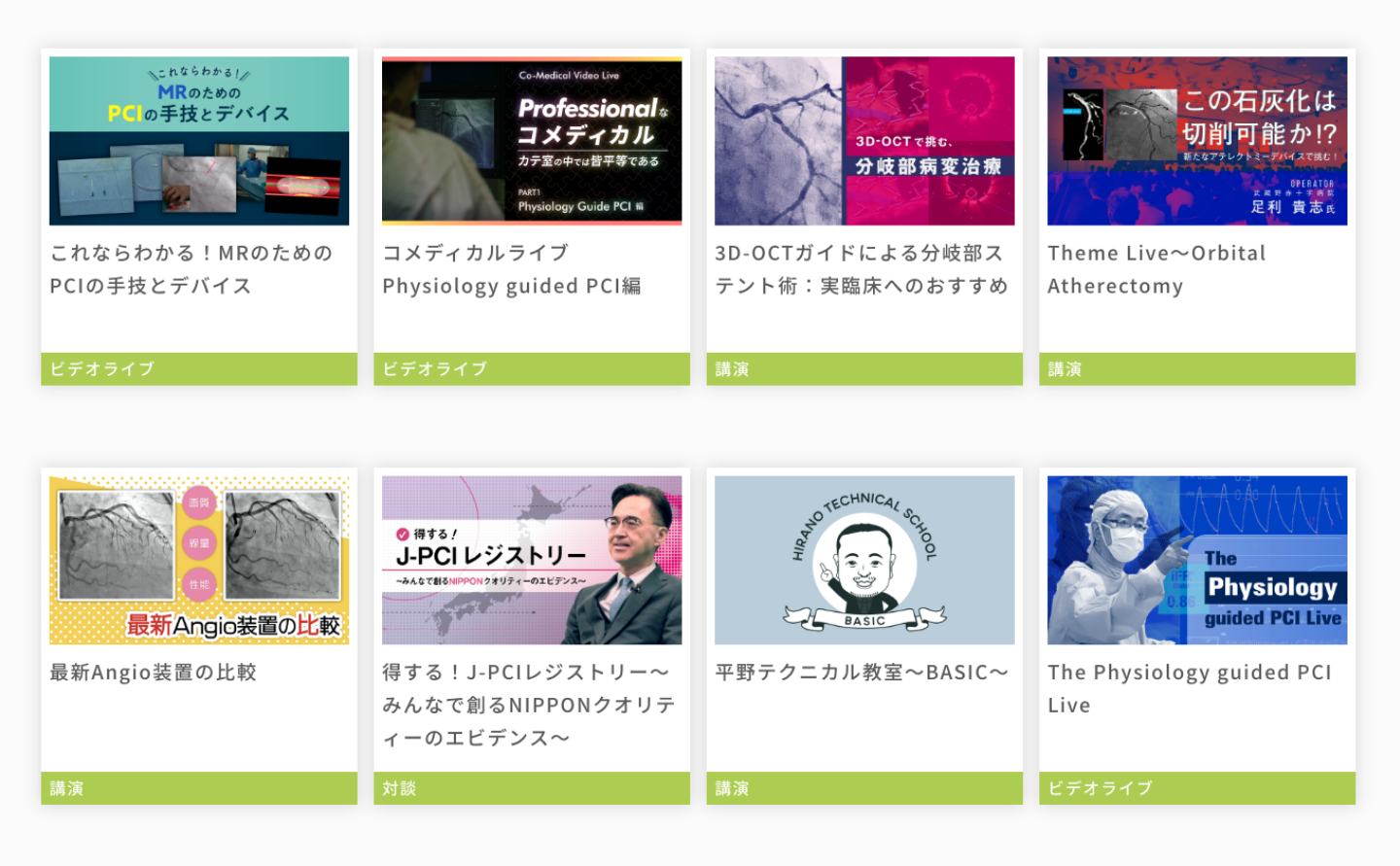This screenshot has height=866, width=1400.
Task: Open The Physiology guided PCI Live card
Action: click(1196, 561)
